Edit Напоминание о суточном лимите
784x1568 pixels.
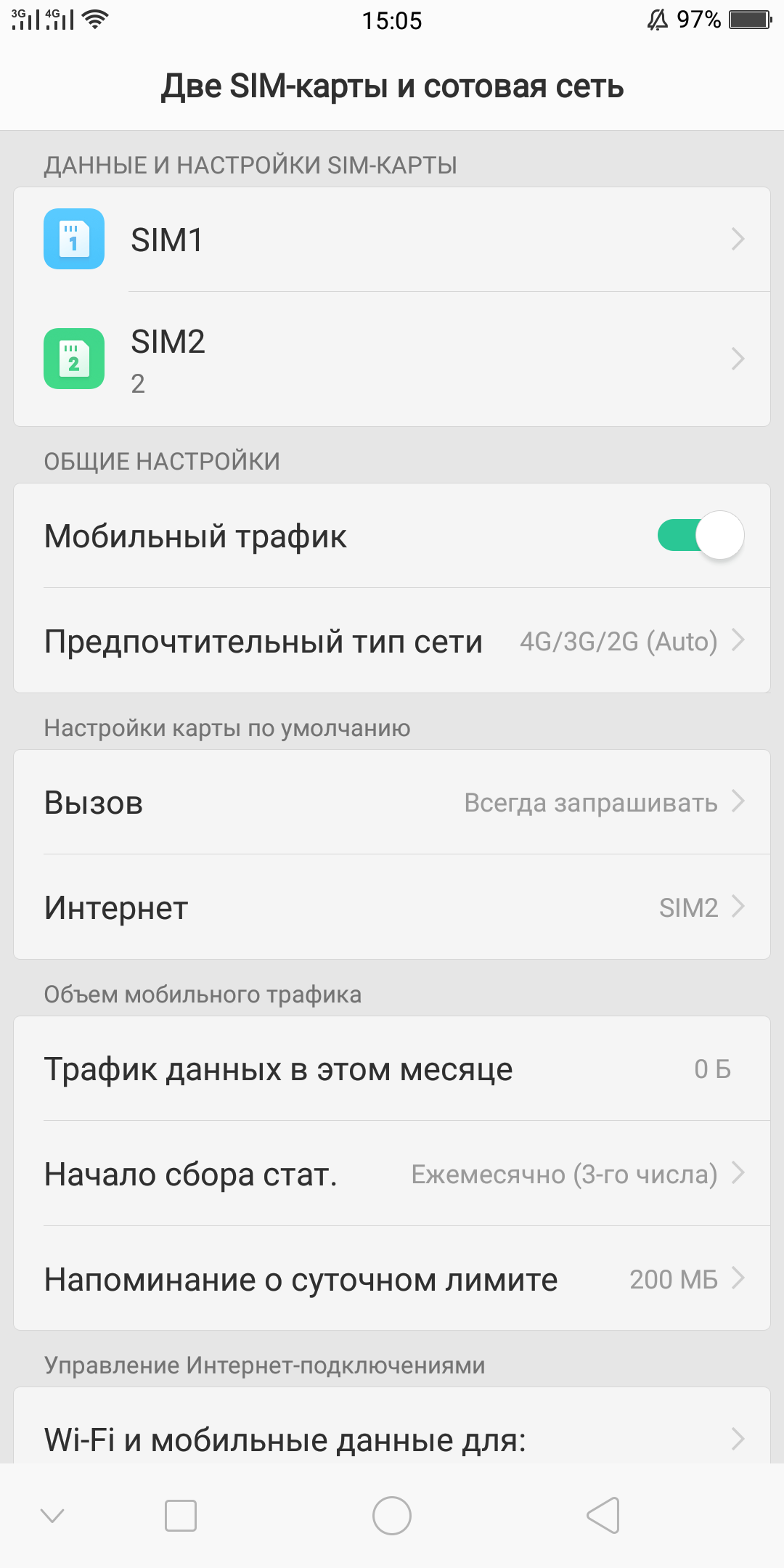tap(392, 1279)
